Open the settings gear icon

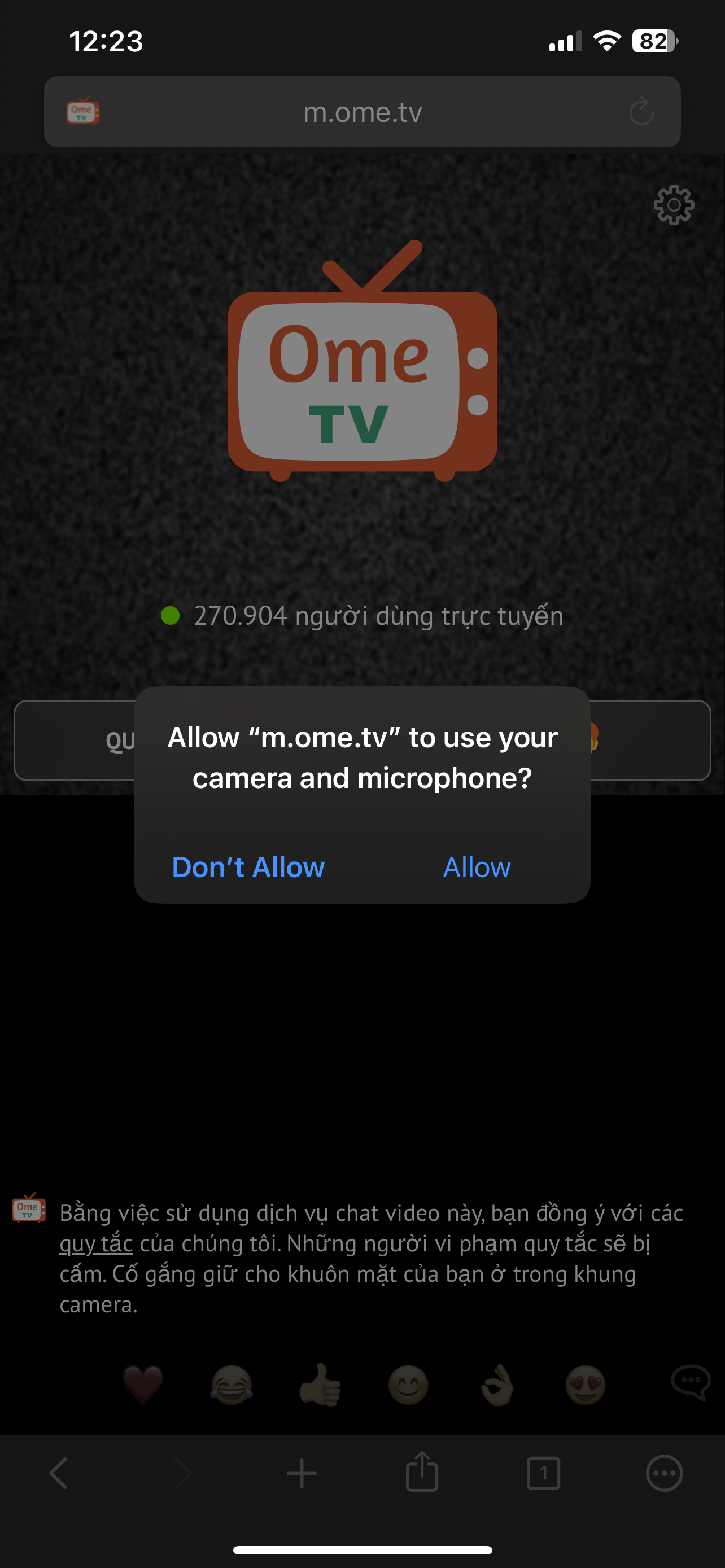click(x=673, y=204)
